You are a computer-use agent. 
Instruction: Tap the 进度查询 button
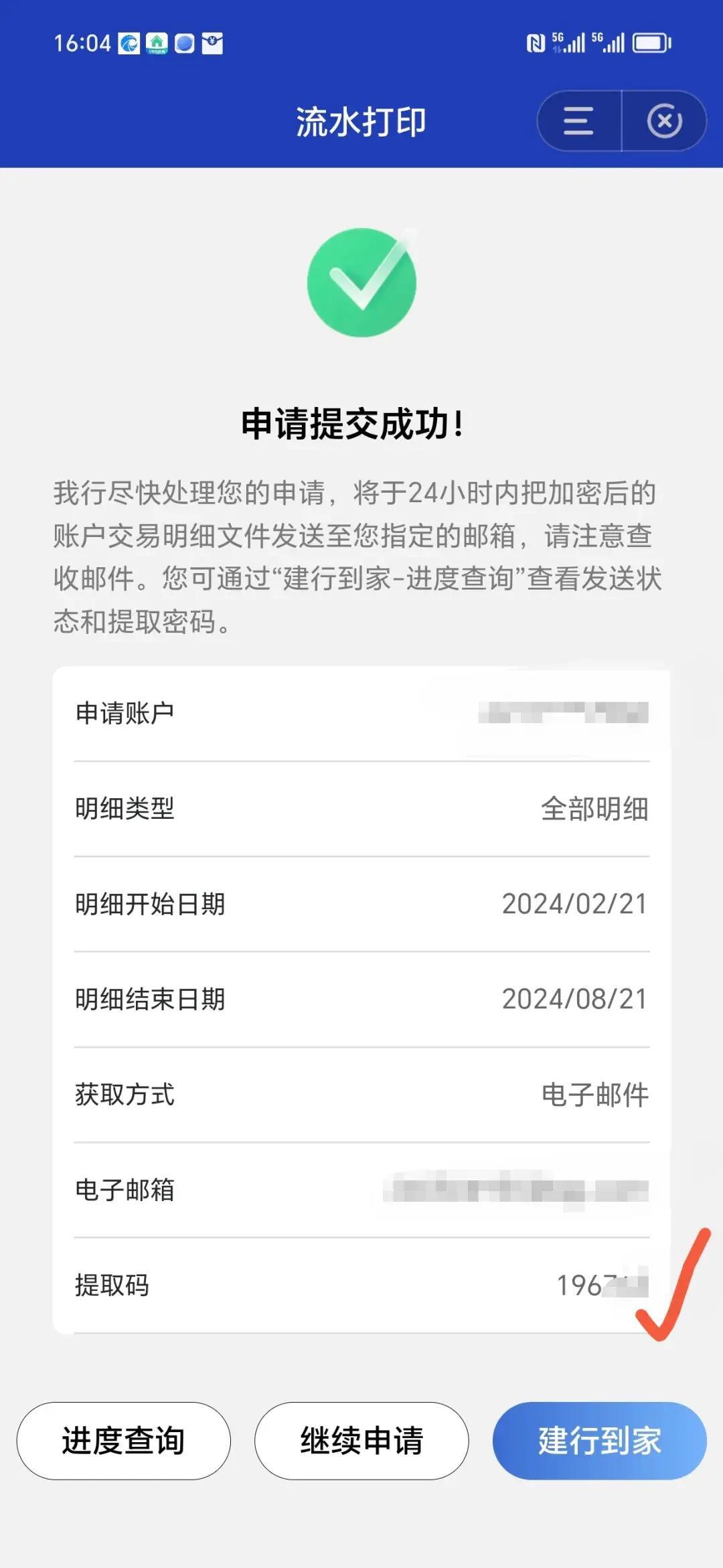[124, 1441]
